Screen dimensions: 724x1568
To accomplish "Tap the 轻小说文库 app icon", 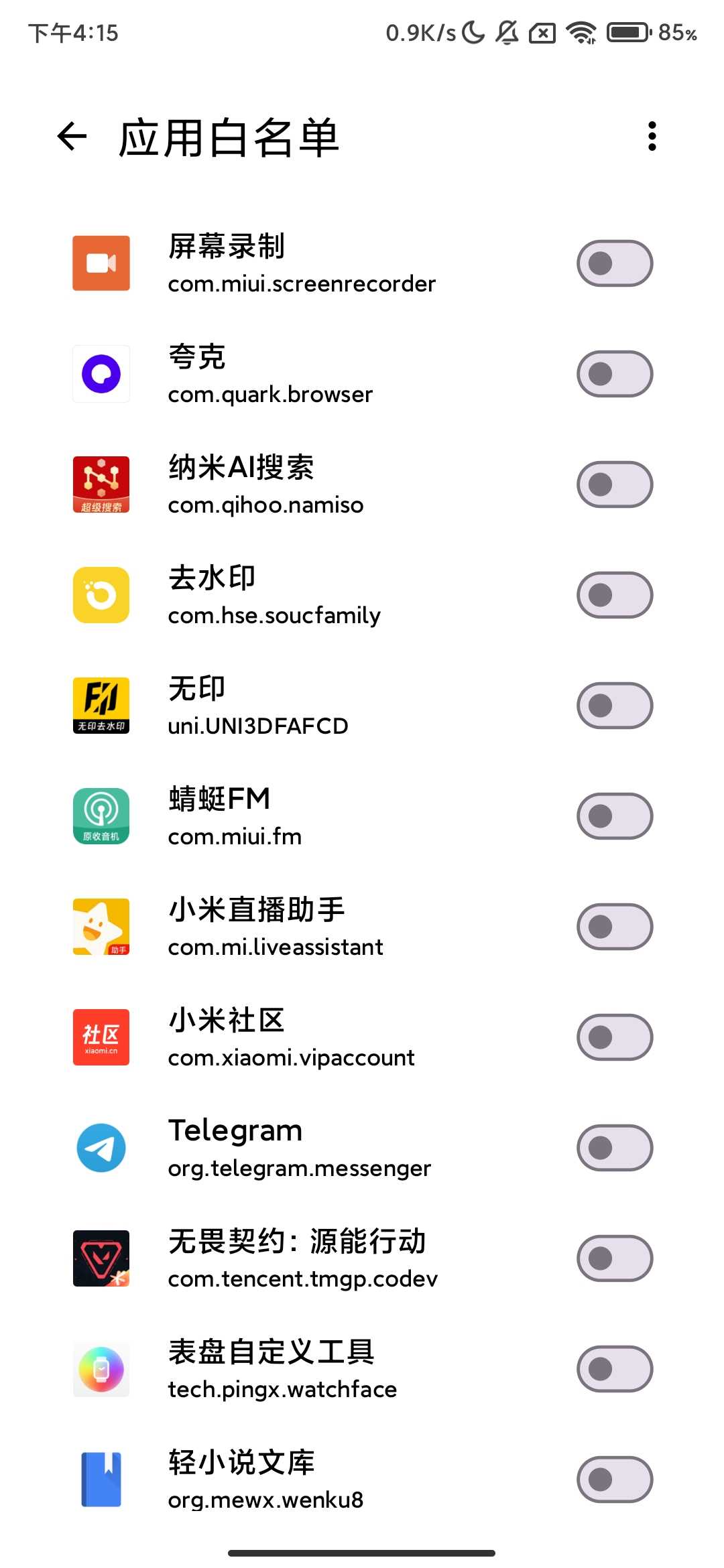I will pyautogui.click(x=101, y=1480).
